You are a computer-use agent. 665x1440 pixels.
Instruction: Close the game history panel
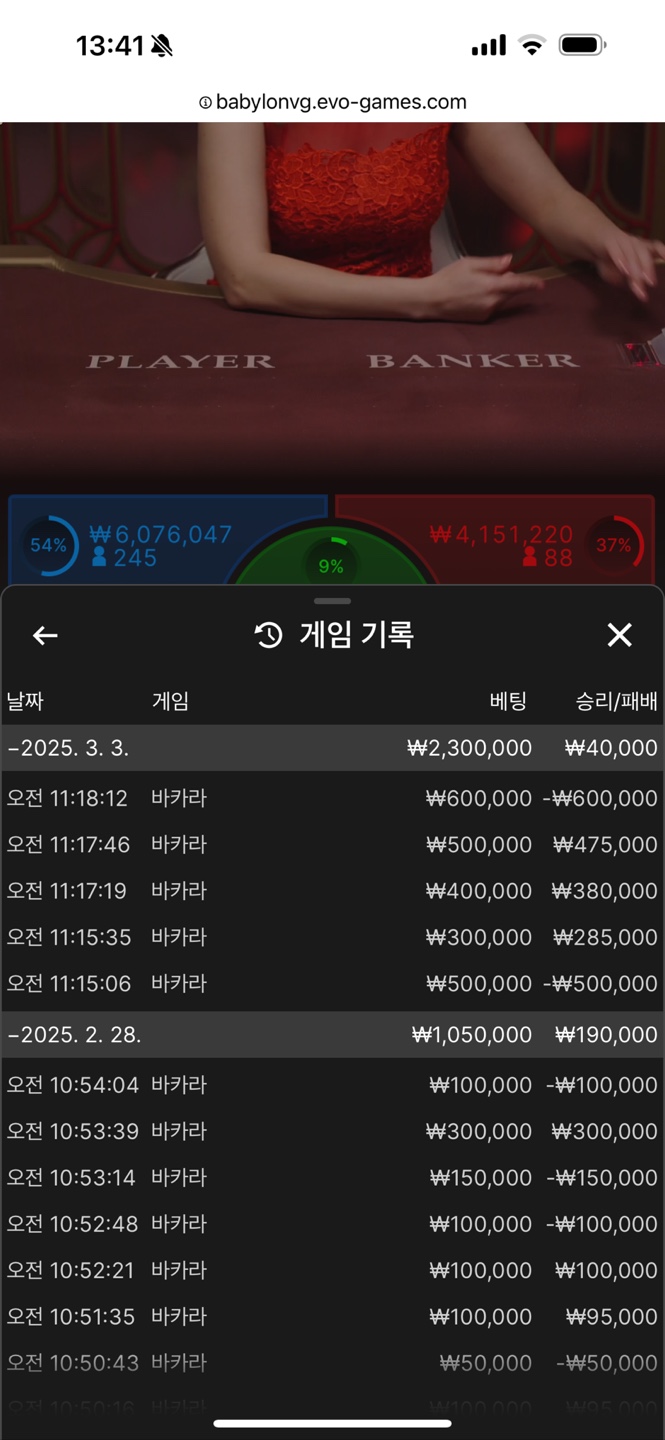pos(620,635)
